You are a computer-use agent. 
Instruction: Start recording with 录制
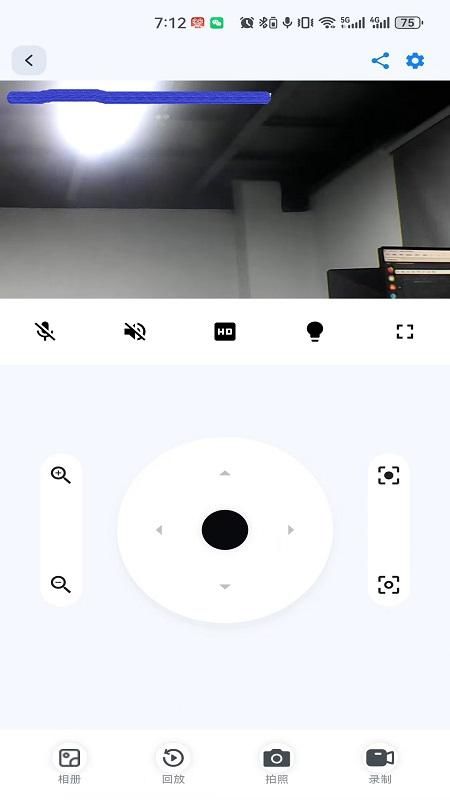click(380, 764)
